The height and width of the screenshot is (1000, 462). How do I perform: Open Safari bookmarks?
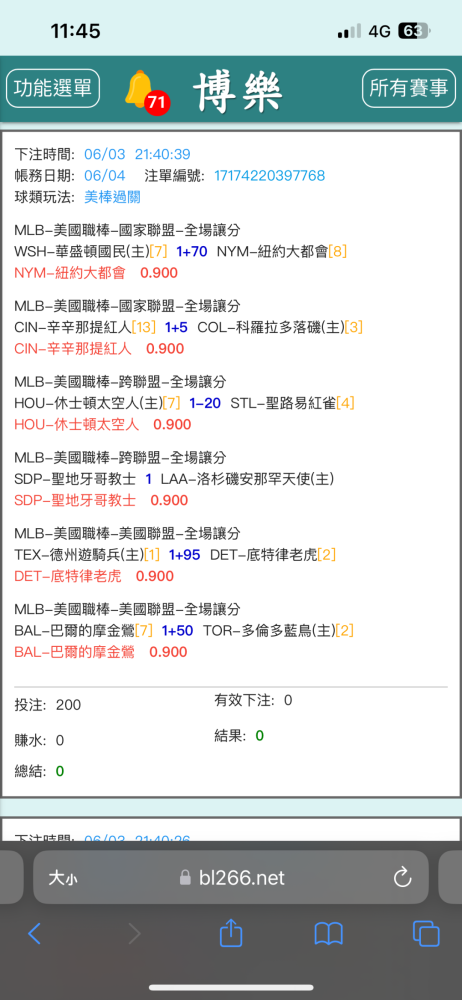point(329,934)
